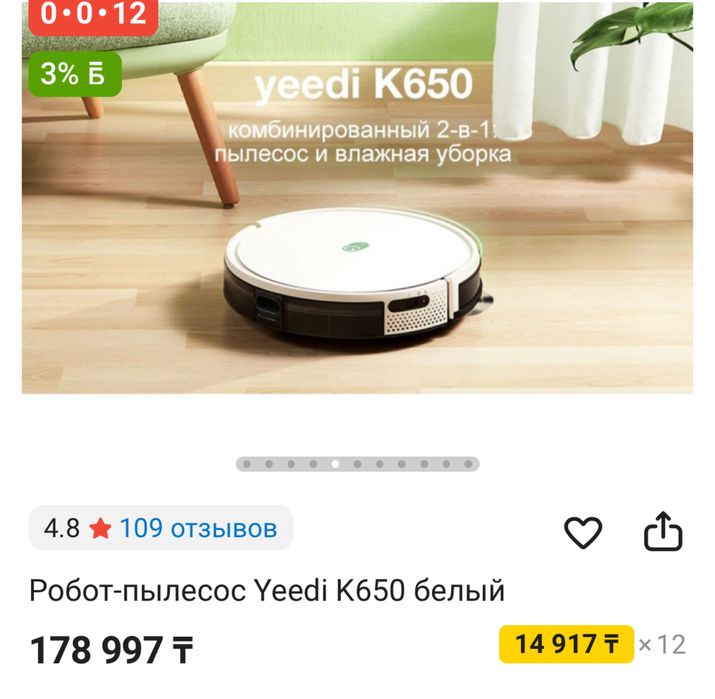Viewport: 715px width, 699px height.
Task: Add the Yeedi K650 to favorites
Action: [583, 532]
